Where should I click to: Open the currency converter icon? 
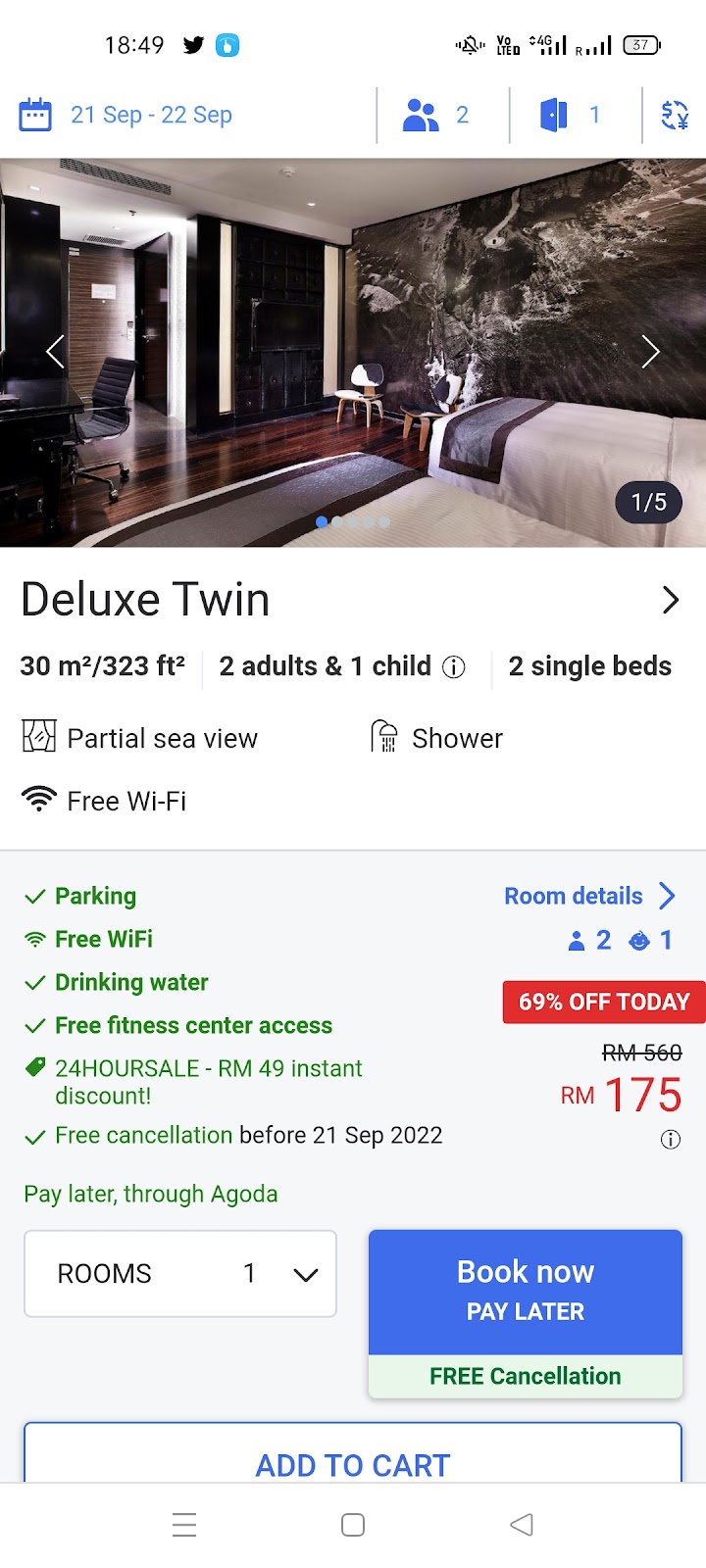(675, 115)
